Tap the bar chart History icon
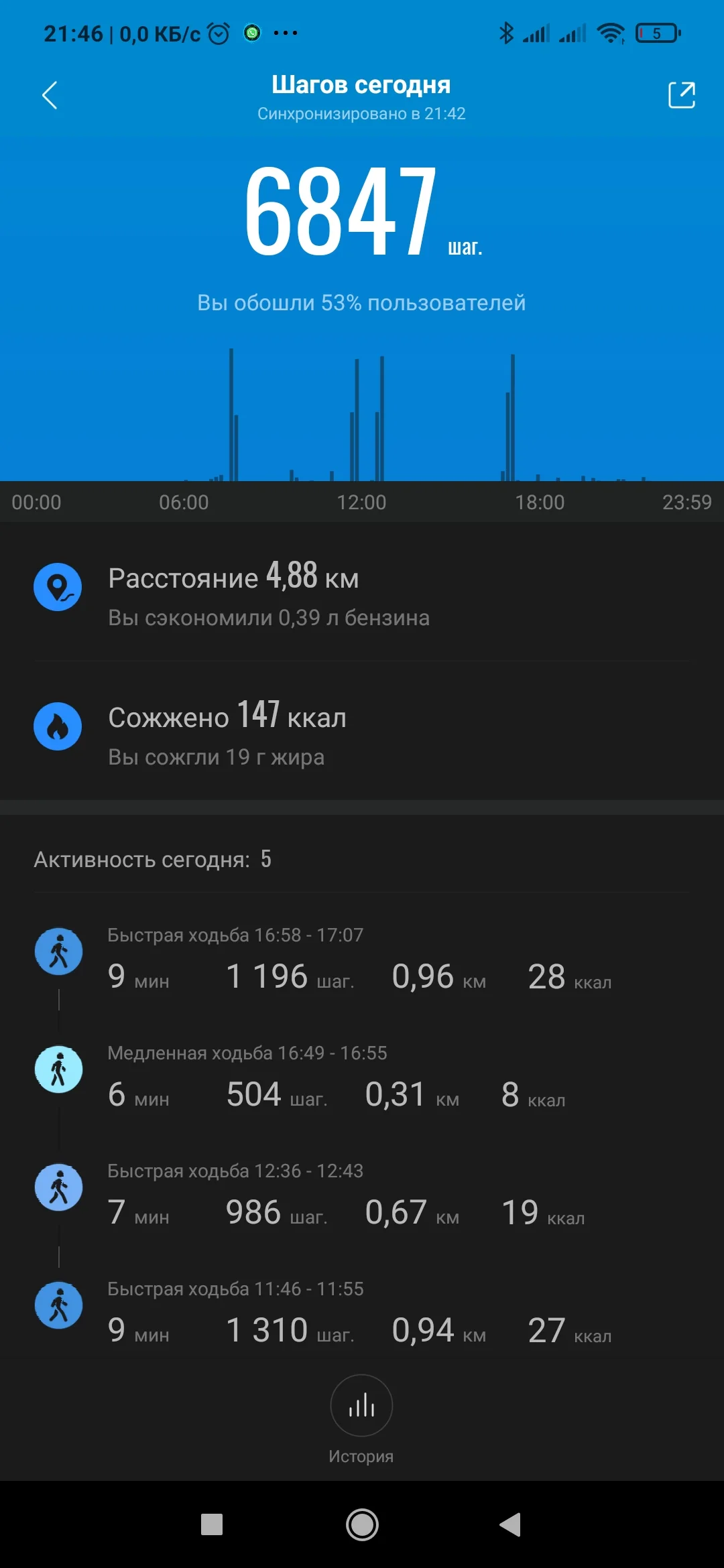 tap(361, 1406)
